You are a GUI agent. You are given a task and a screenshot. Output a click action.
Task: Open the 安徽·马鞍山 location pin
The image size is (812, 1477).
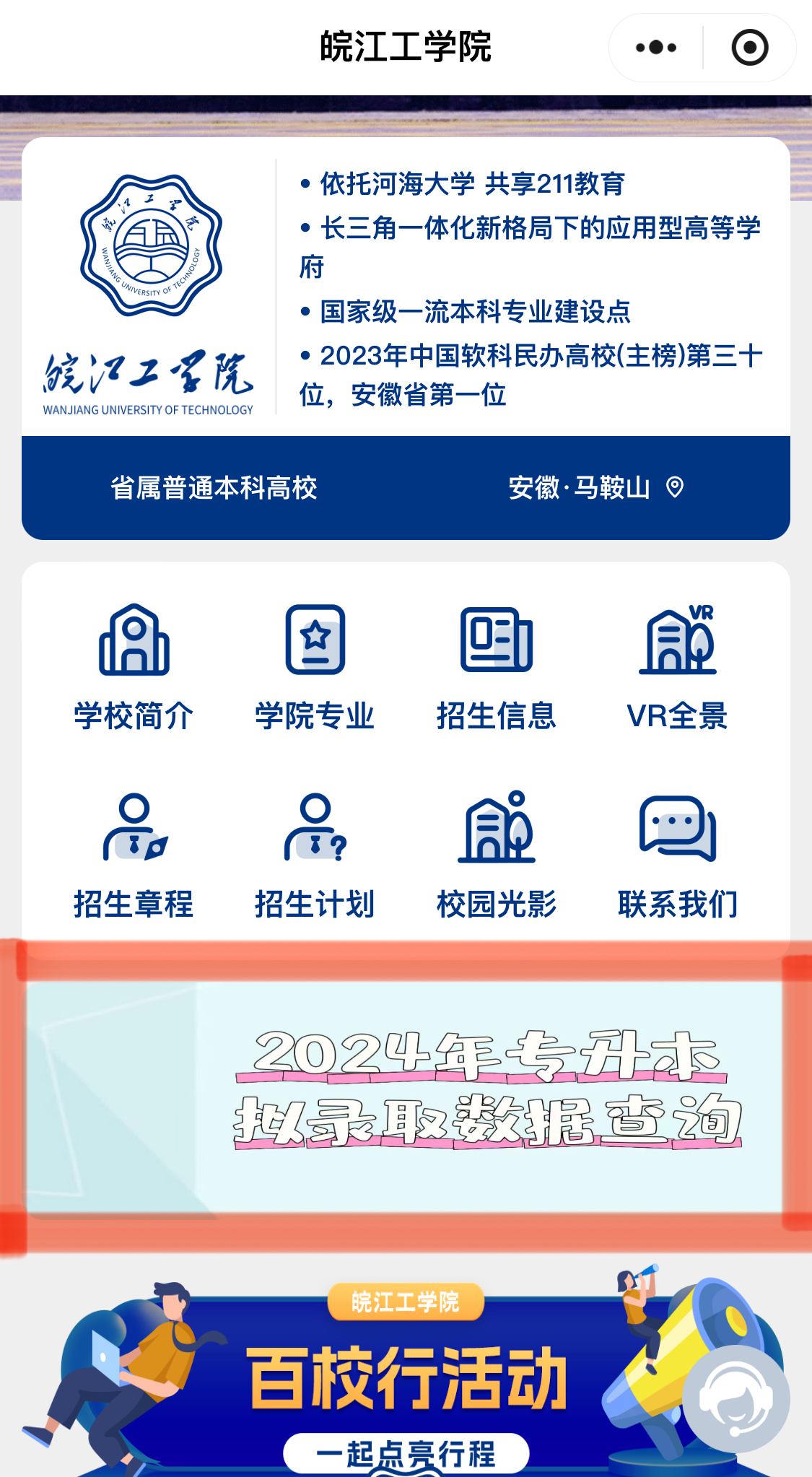[x=674, y=487]
